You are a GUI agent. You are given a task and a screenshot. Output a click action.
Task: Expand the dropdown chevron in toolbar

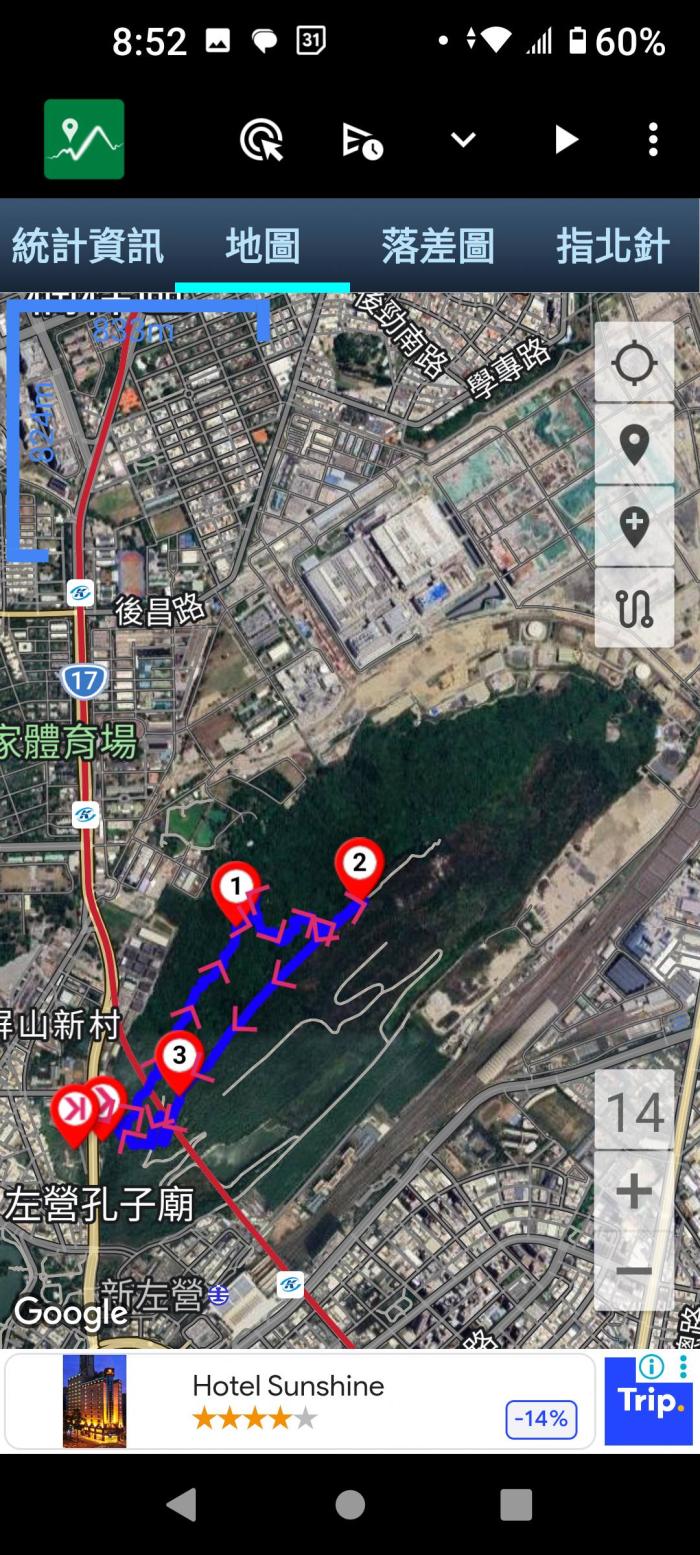[463, 140]
